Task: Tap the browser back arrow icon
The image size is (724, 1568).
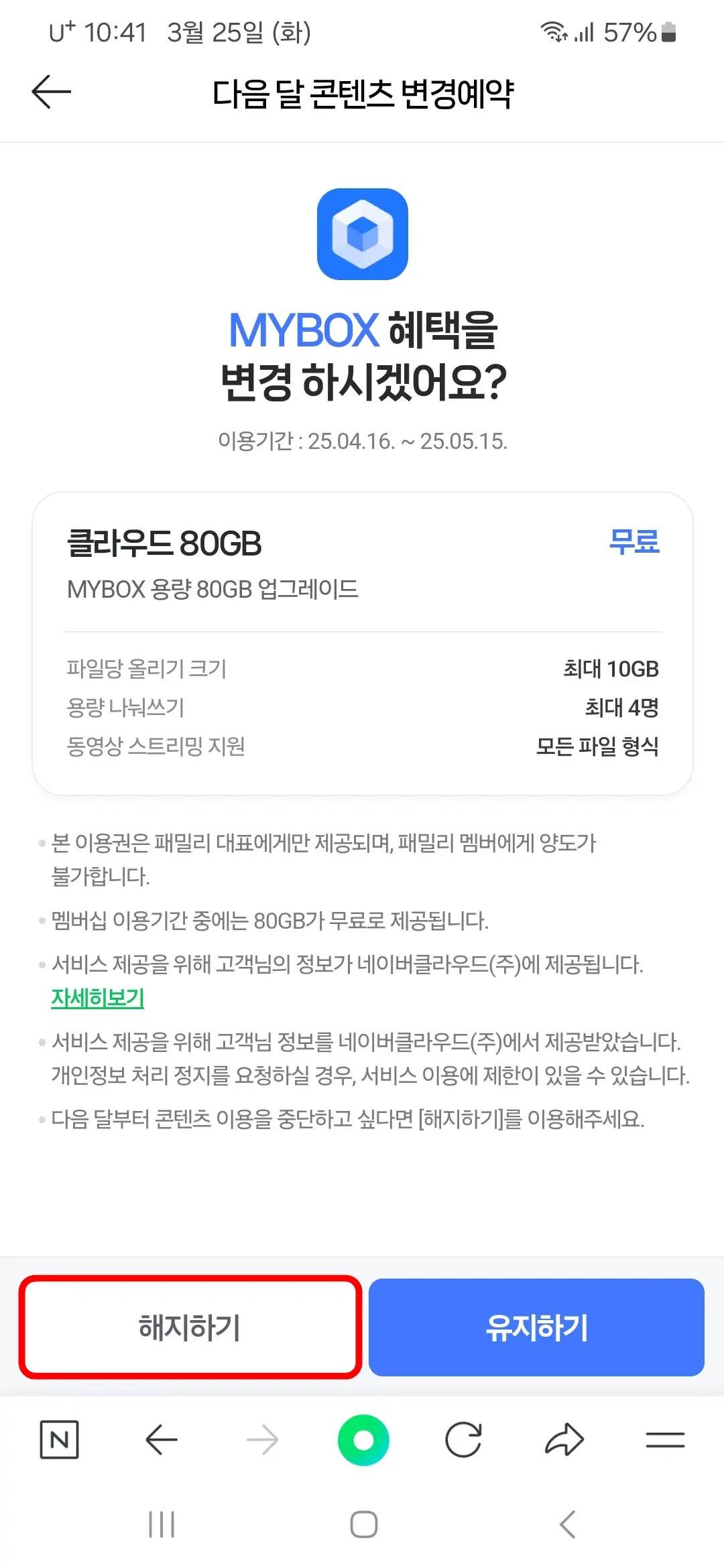Action: tap(162, 1438)
